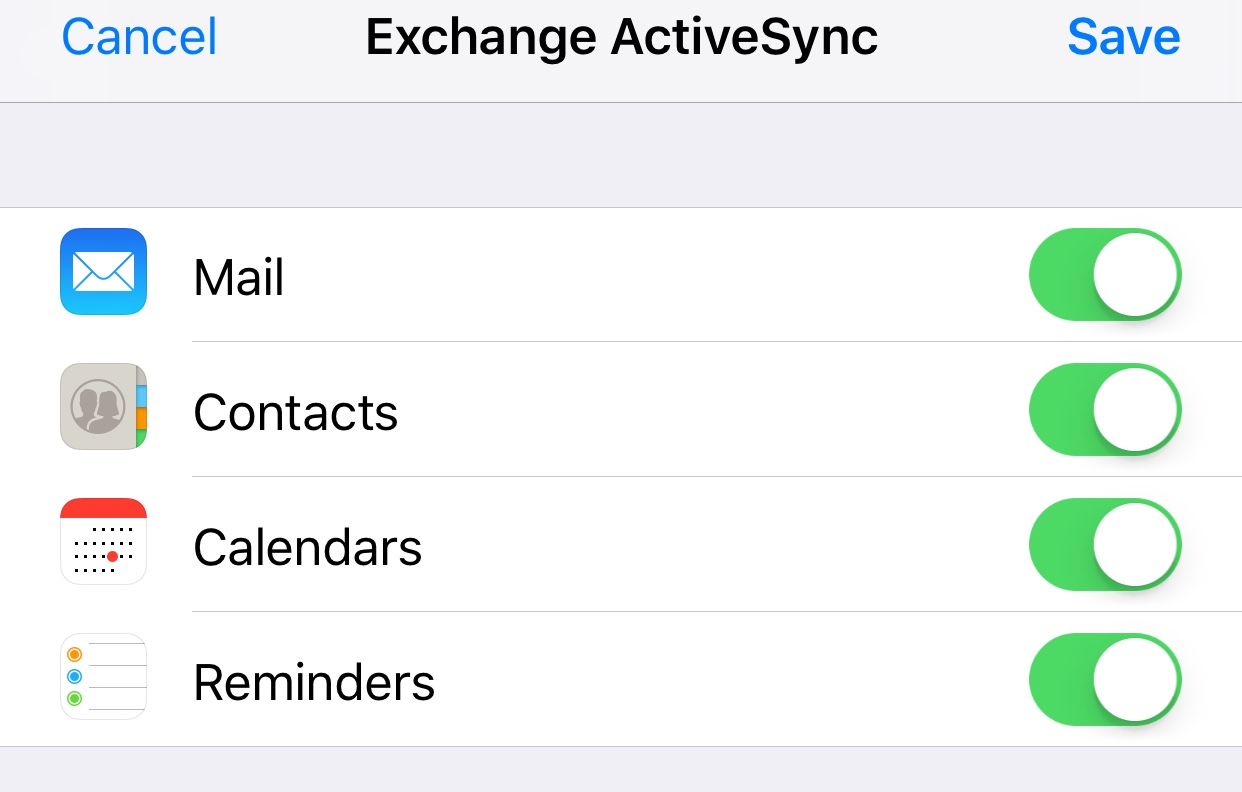Switch off Reminders syncing
The height and width of the screenshot is (792, 1242).
[1104, 680]
